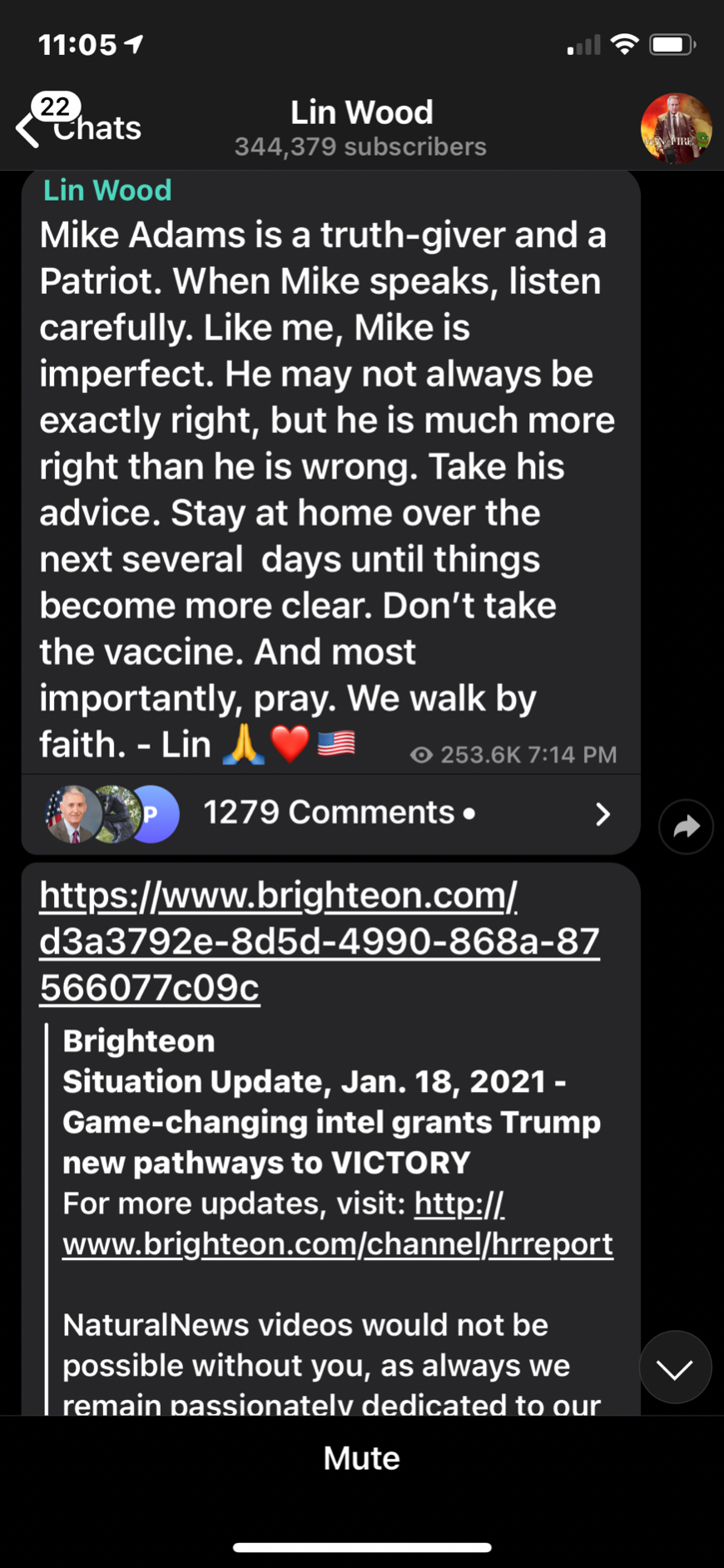
Task: Open Lin Wood channel info from the title
Action: [x=361, y=127]
